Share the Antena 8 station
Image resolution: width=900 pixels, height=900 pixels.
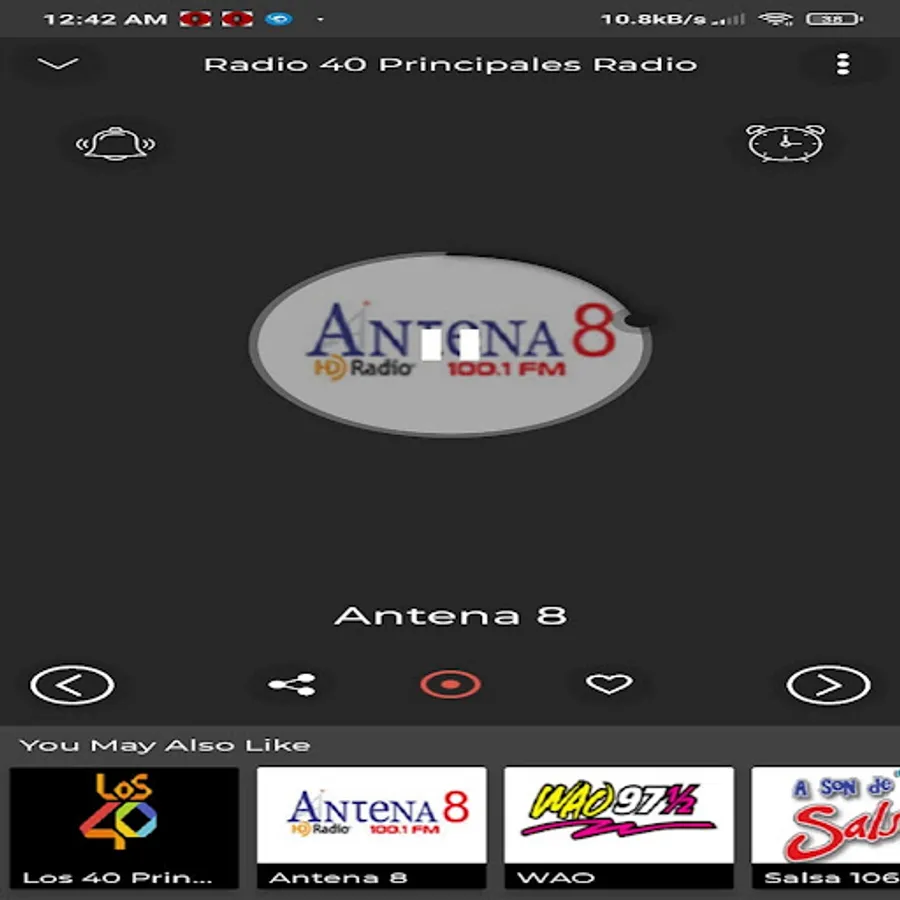292,685
